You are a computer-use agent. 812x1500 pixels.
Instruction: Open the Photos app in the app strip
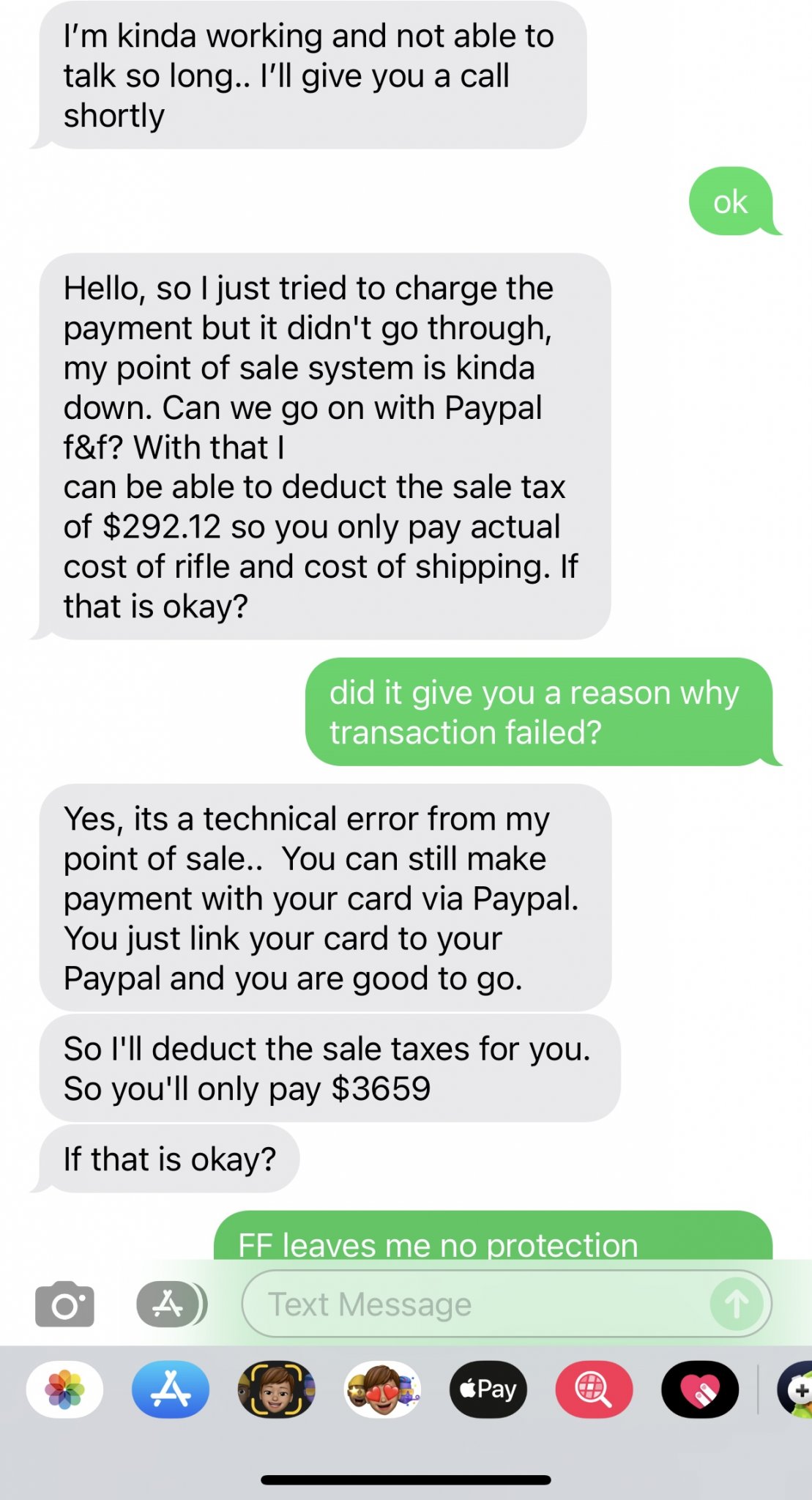tap(64, 1389)
